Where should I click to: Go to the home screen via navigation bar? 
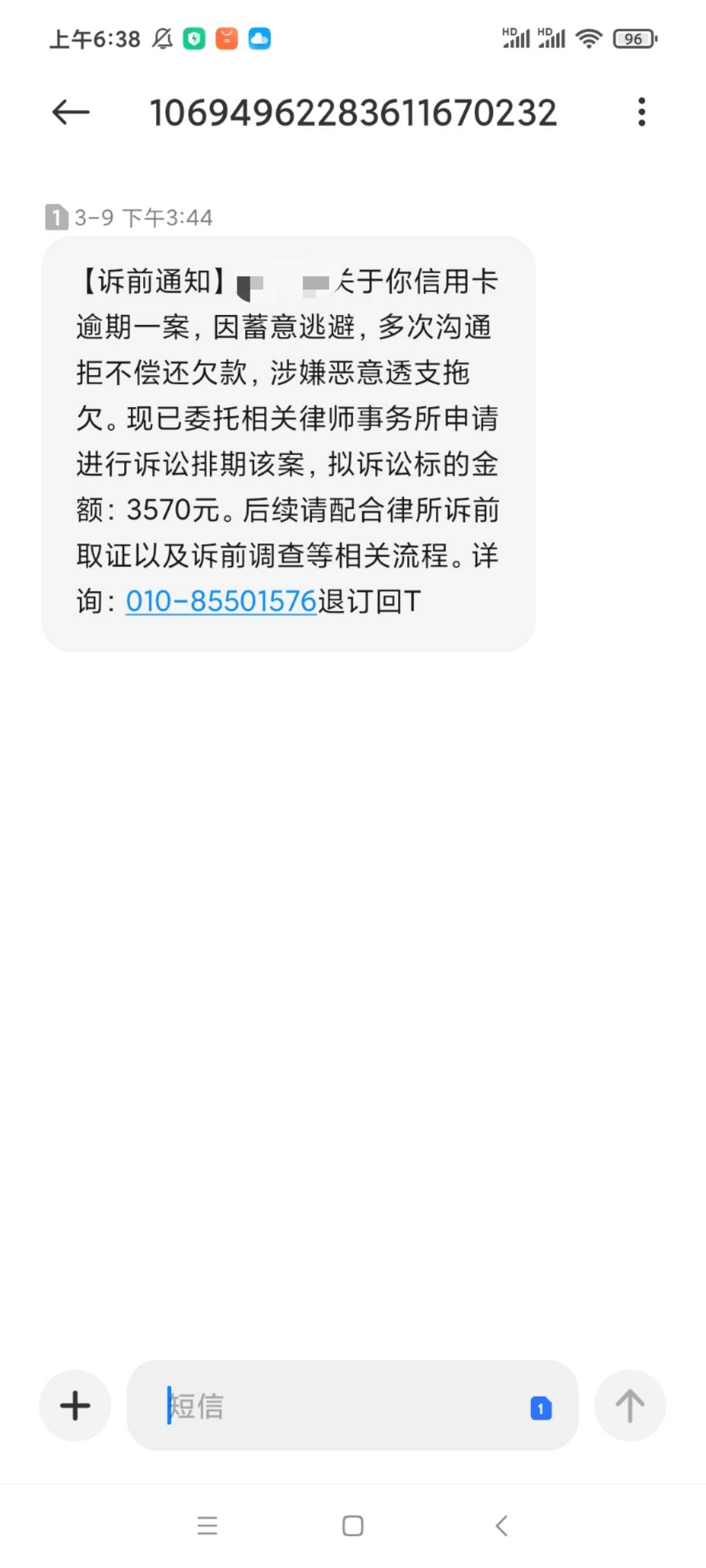tap(353, 1526)
